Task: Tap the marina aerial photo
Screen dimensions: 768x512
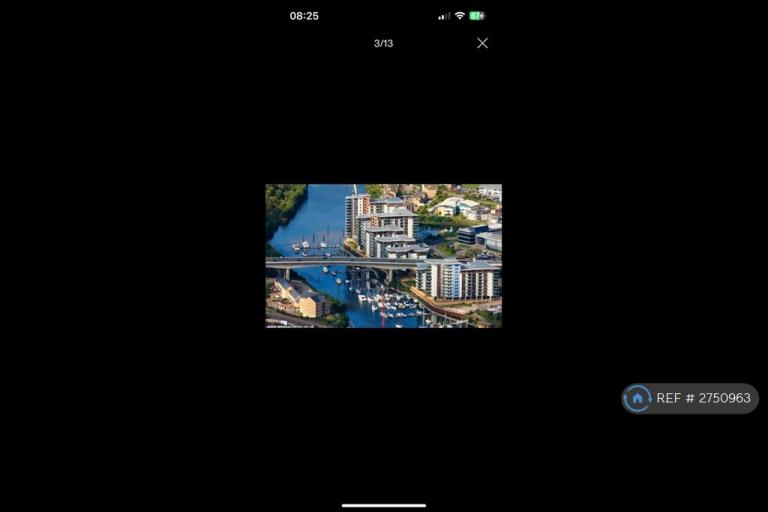Action: pos(383,256)
